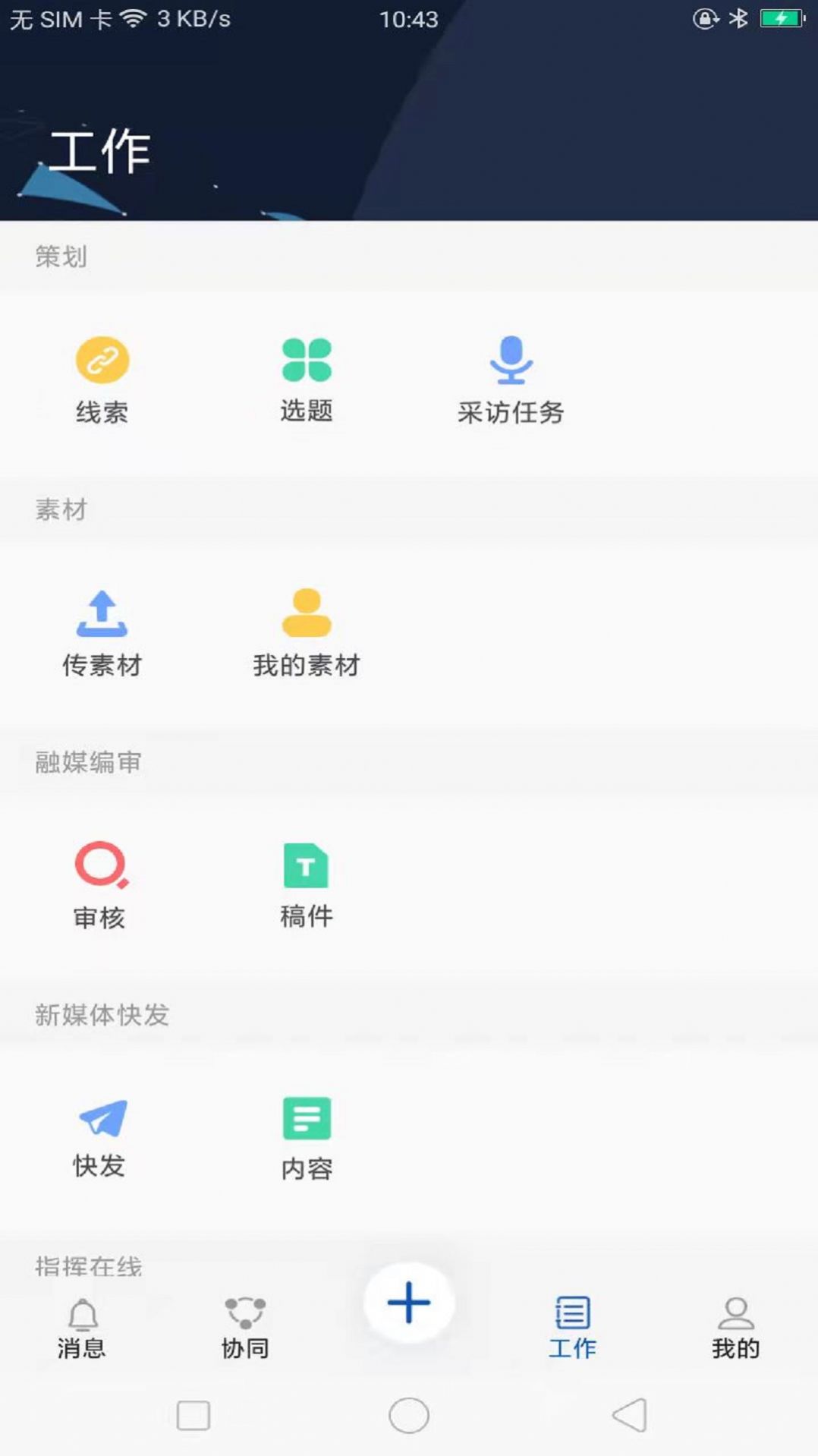This screenshot has width=818, height=1456.
Task: Open 线索 under 策划
Action: tap(102, 380)
